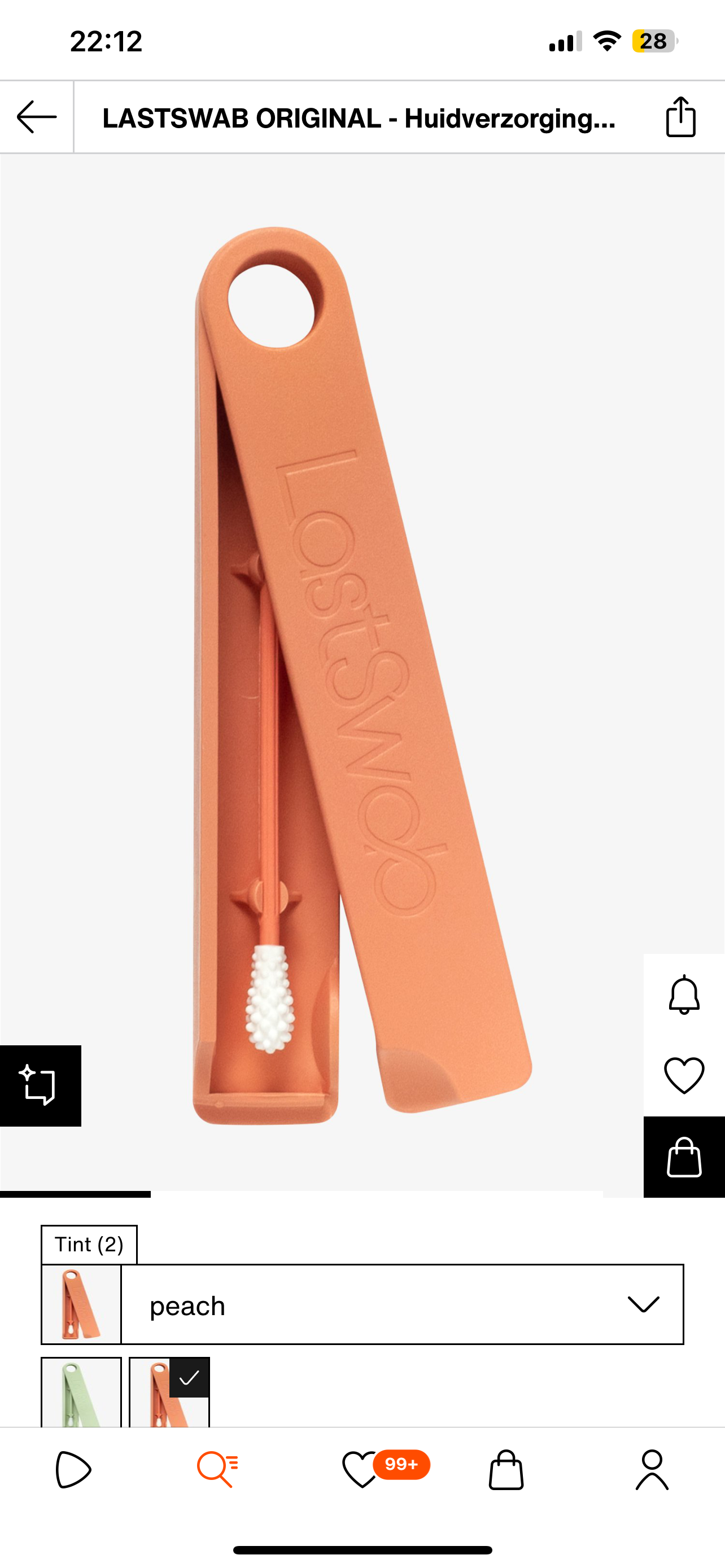Select the green tint swatch

81,1392
